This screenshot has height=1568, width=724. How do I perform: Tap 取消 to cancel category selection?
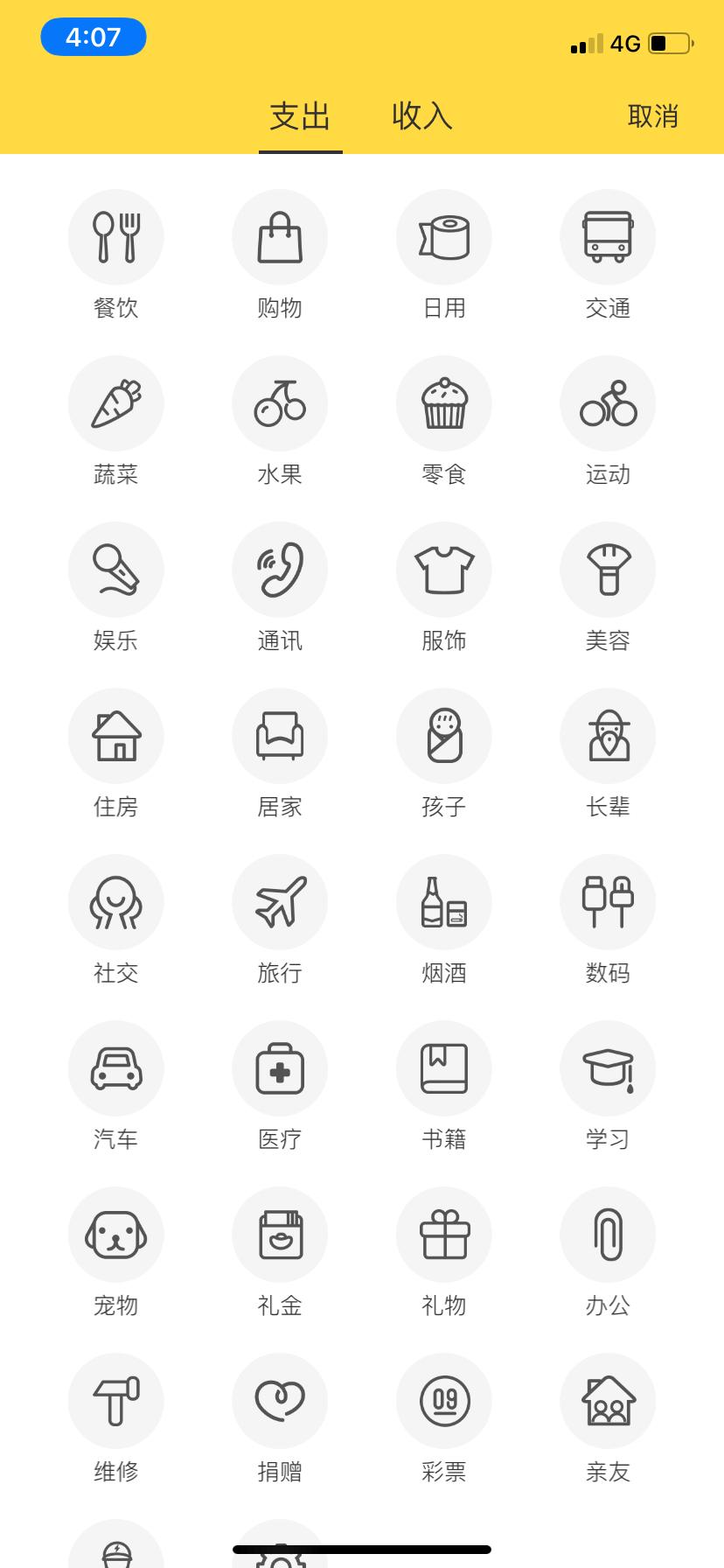[652, 116]
